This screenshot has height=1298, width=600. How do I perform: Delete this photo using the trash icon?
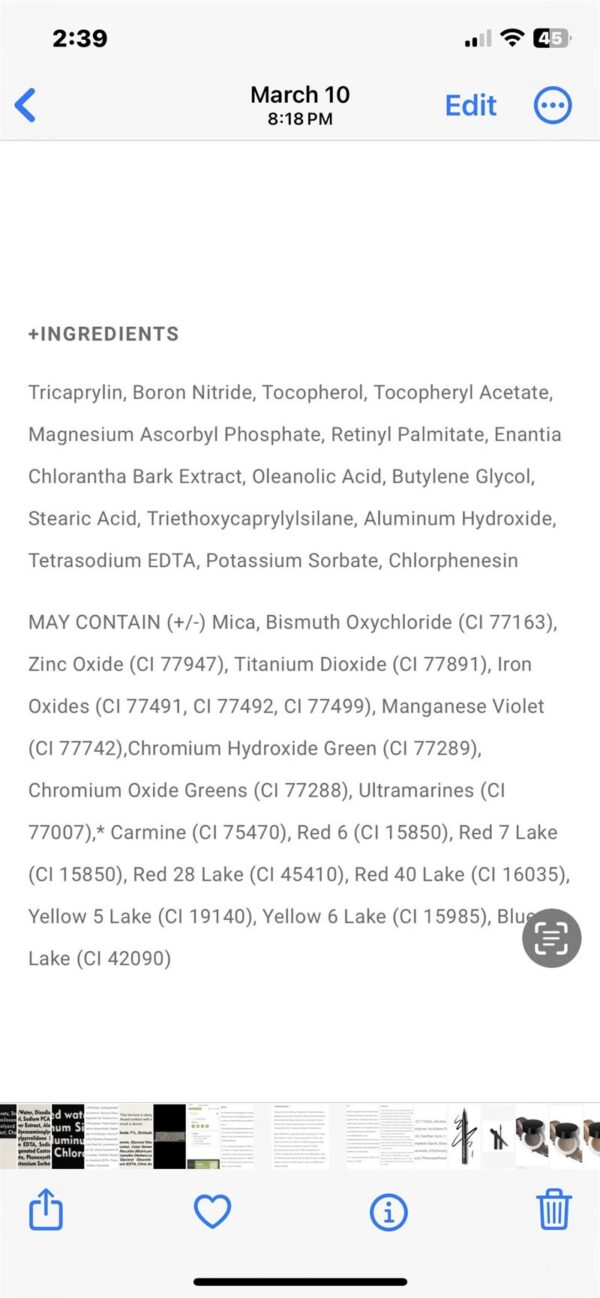coord(554,1210)
